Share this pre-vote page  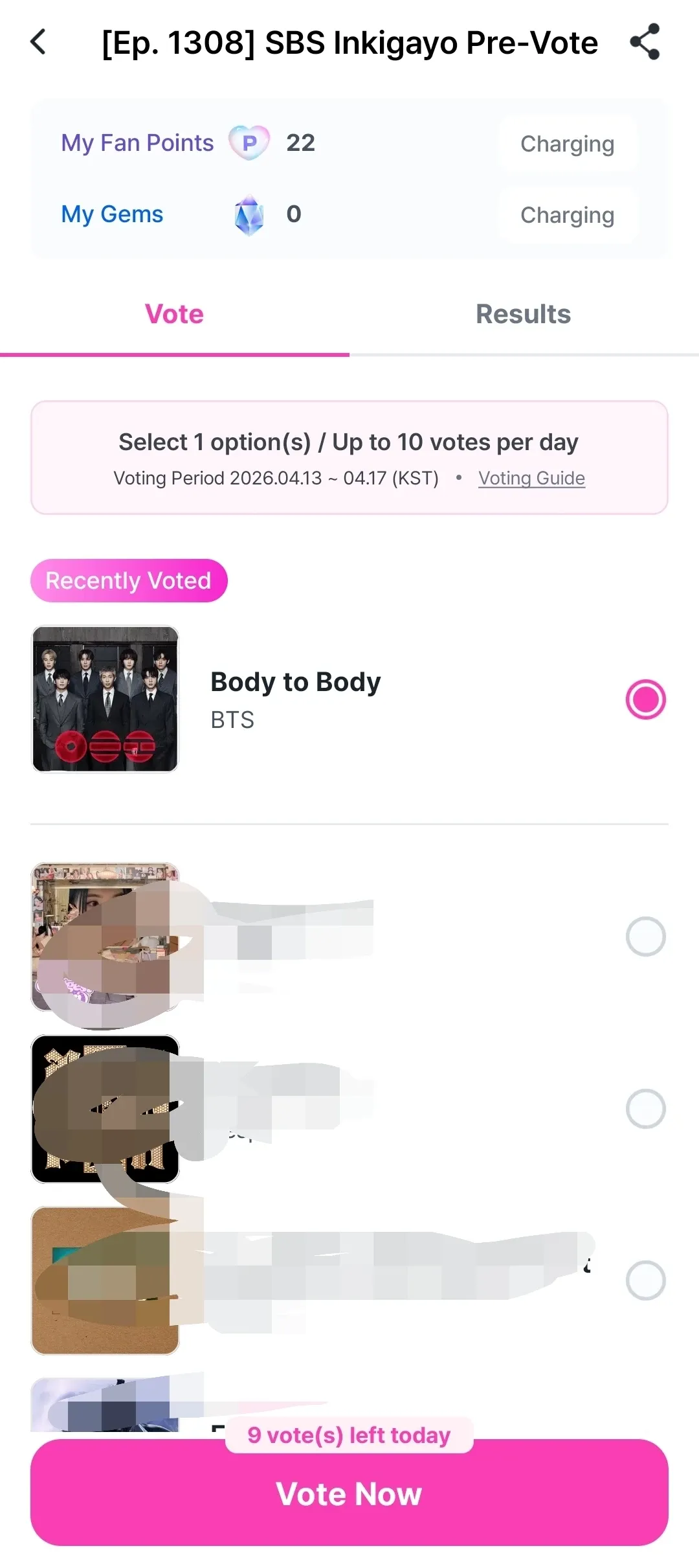click(x=645, y=42)
